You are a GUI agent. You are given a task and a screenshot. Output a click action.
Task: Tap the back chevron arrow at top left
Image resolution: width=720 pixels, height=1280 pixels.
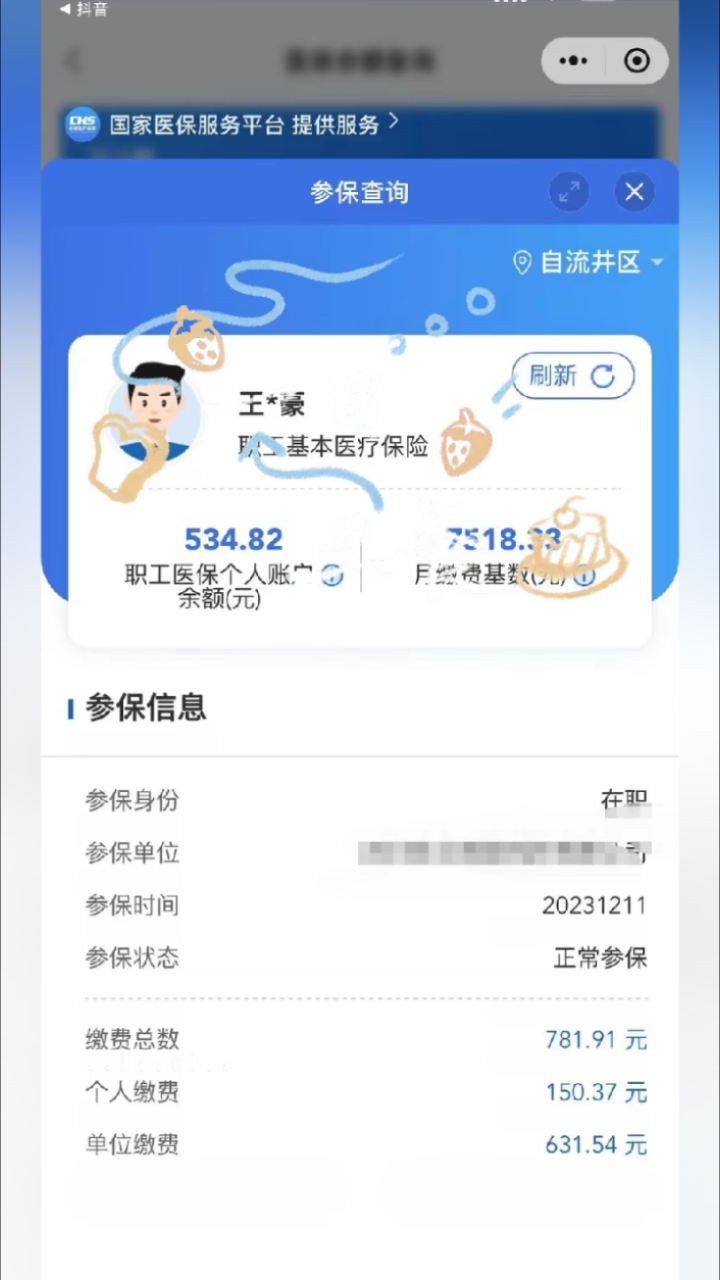pos(75,61)
